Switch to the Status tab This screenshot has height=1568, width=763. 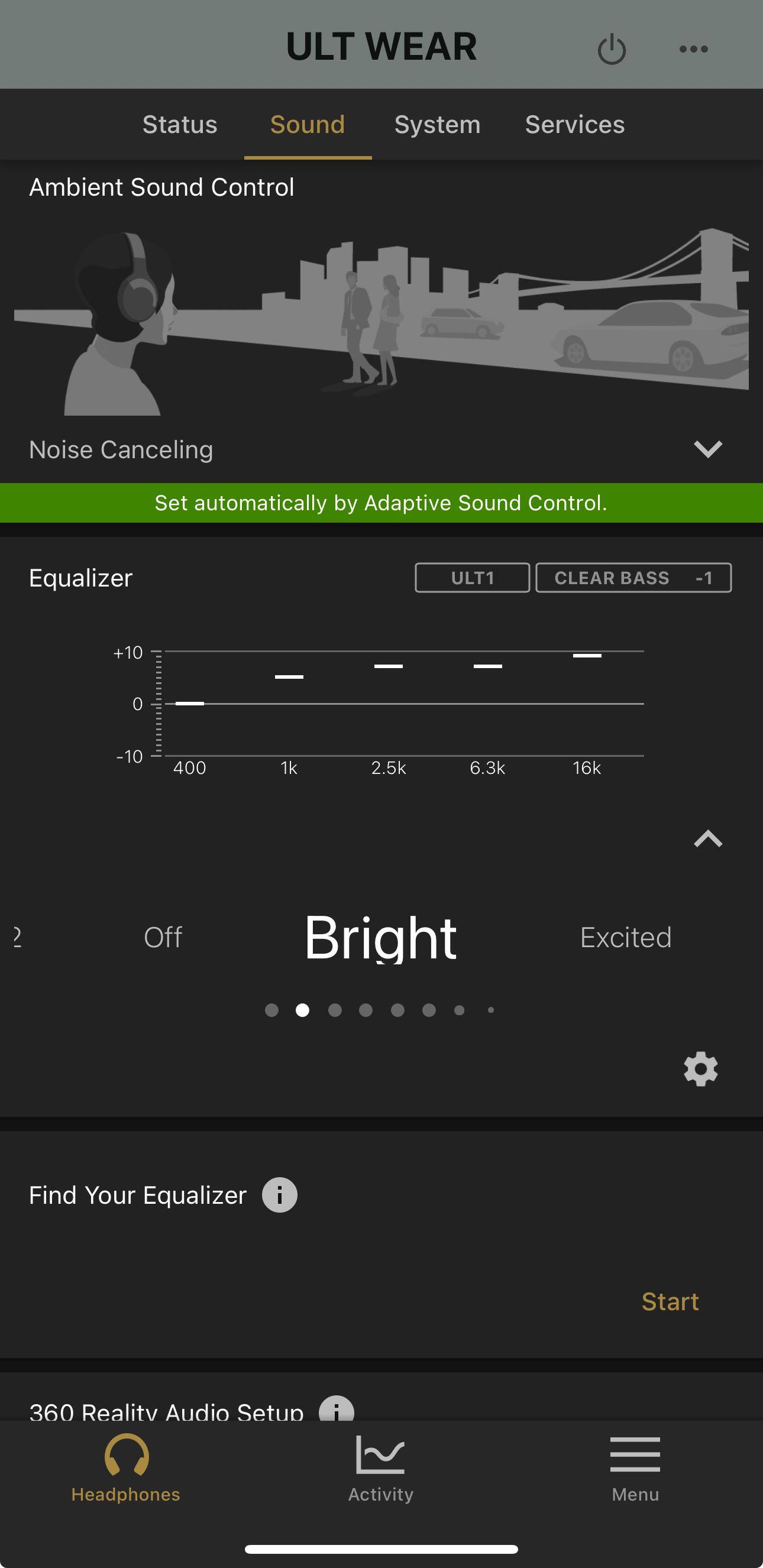(180, 125)
